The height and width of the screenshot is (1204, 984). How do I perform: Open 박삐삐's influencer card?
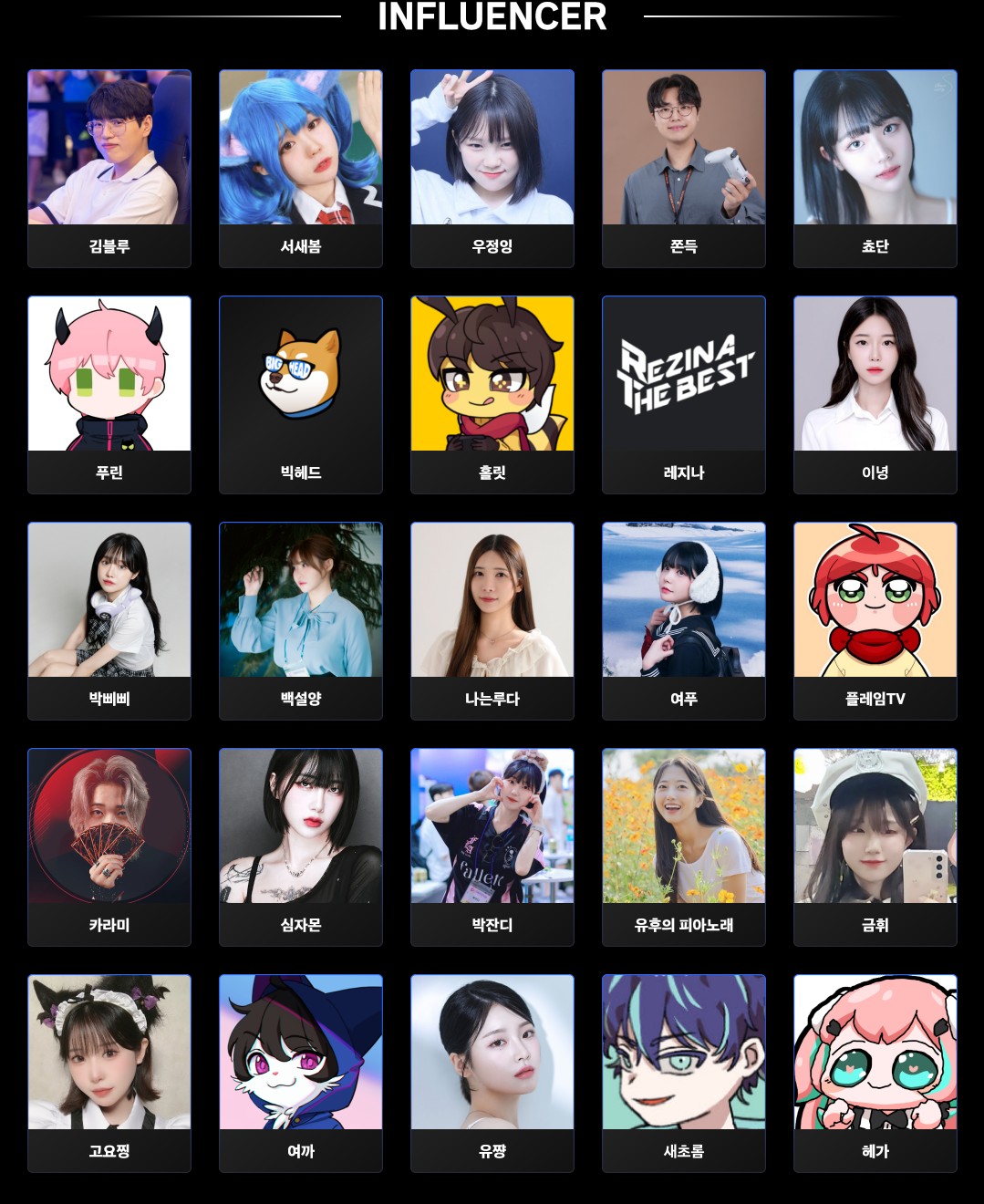click(x=109, y=620)
